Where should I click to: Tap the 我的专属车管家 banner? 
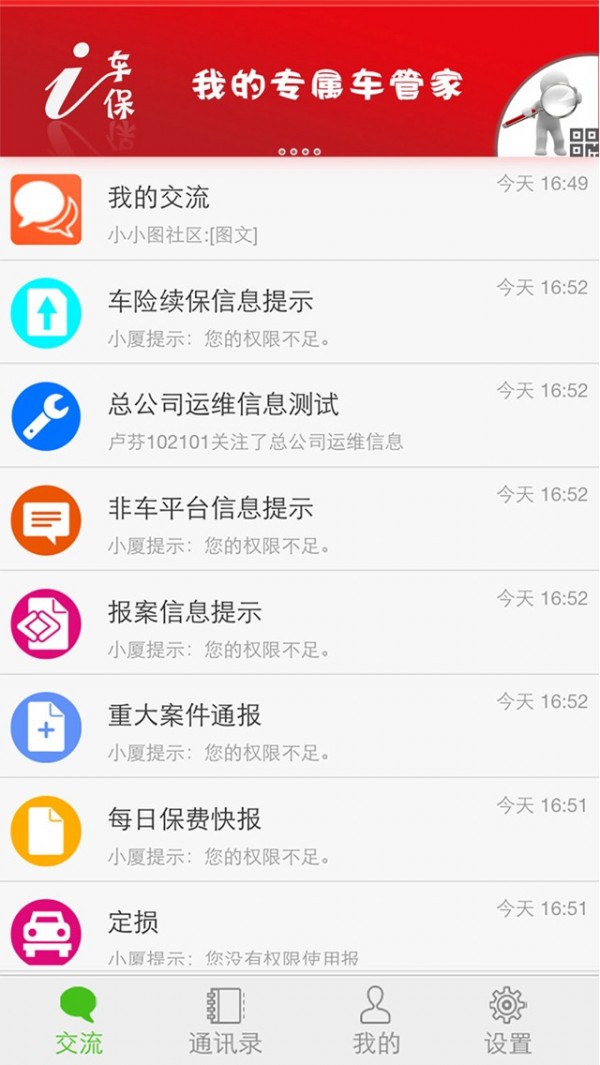300,85
